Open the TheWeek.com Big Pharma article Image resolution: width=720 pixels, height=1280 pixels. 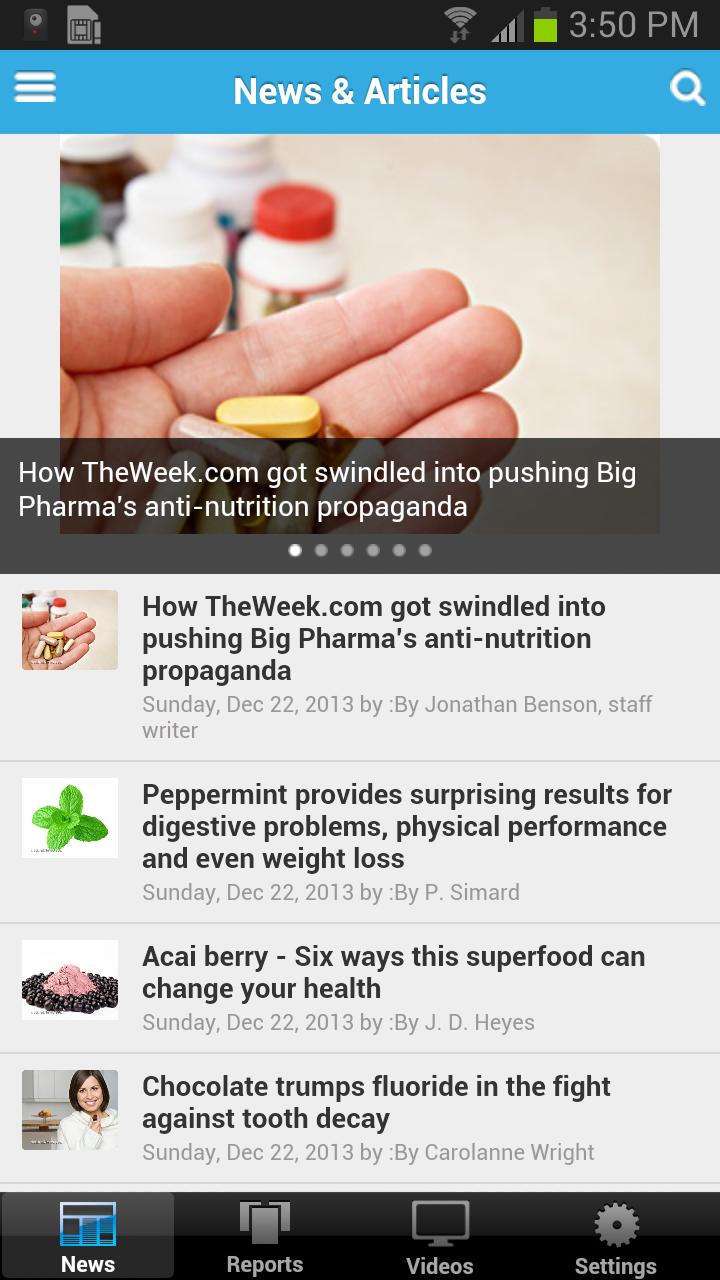374,638
